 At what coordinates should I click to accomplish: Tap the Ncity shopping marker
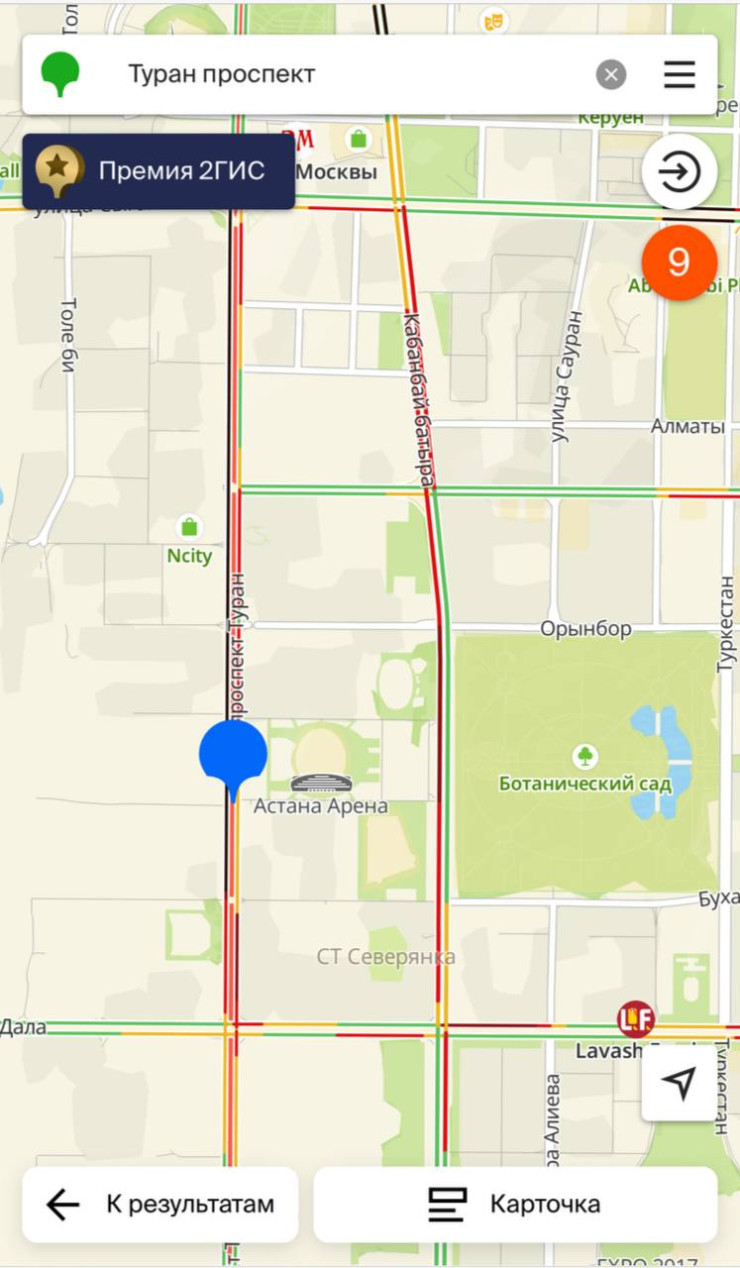click(189, 528)
